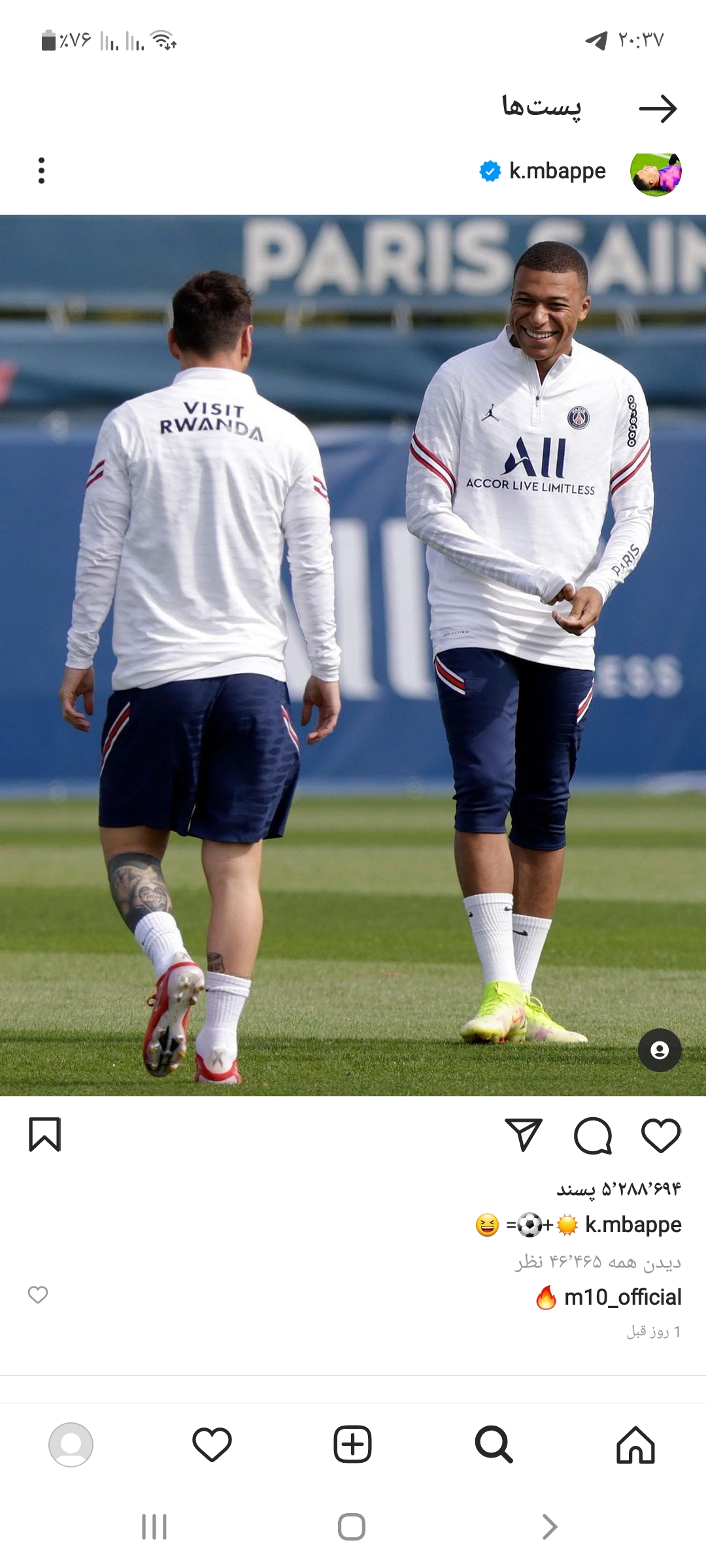View all 46,465 comments
This screenshot has height=1568, width=706.
(x=597, y=1262)
